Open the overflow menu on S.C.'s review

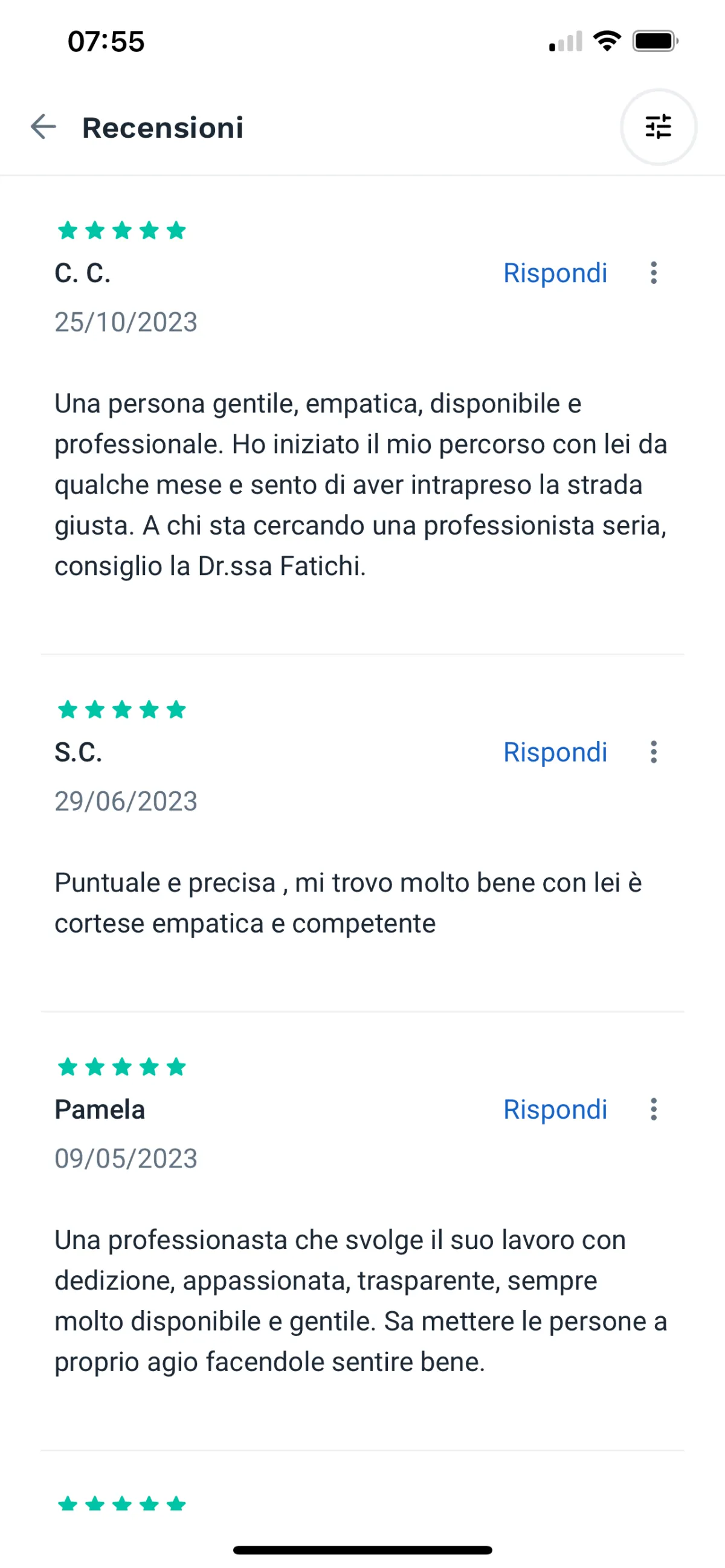pyautogui.click(x=653, y=753)
